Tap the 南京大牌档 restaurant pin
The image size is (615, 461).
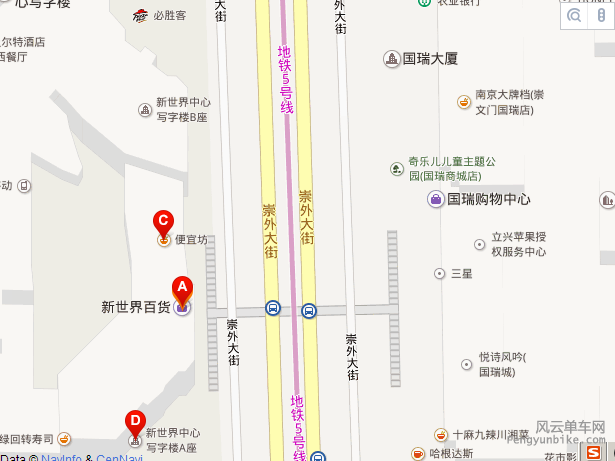click(464, 102)
